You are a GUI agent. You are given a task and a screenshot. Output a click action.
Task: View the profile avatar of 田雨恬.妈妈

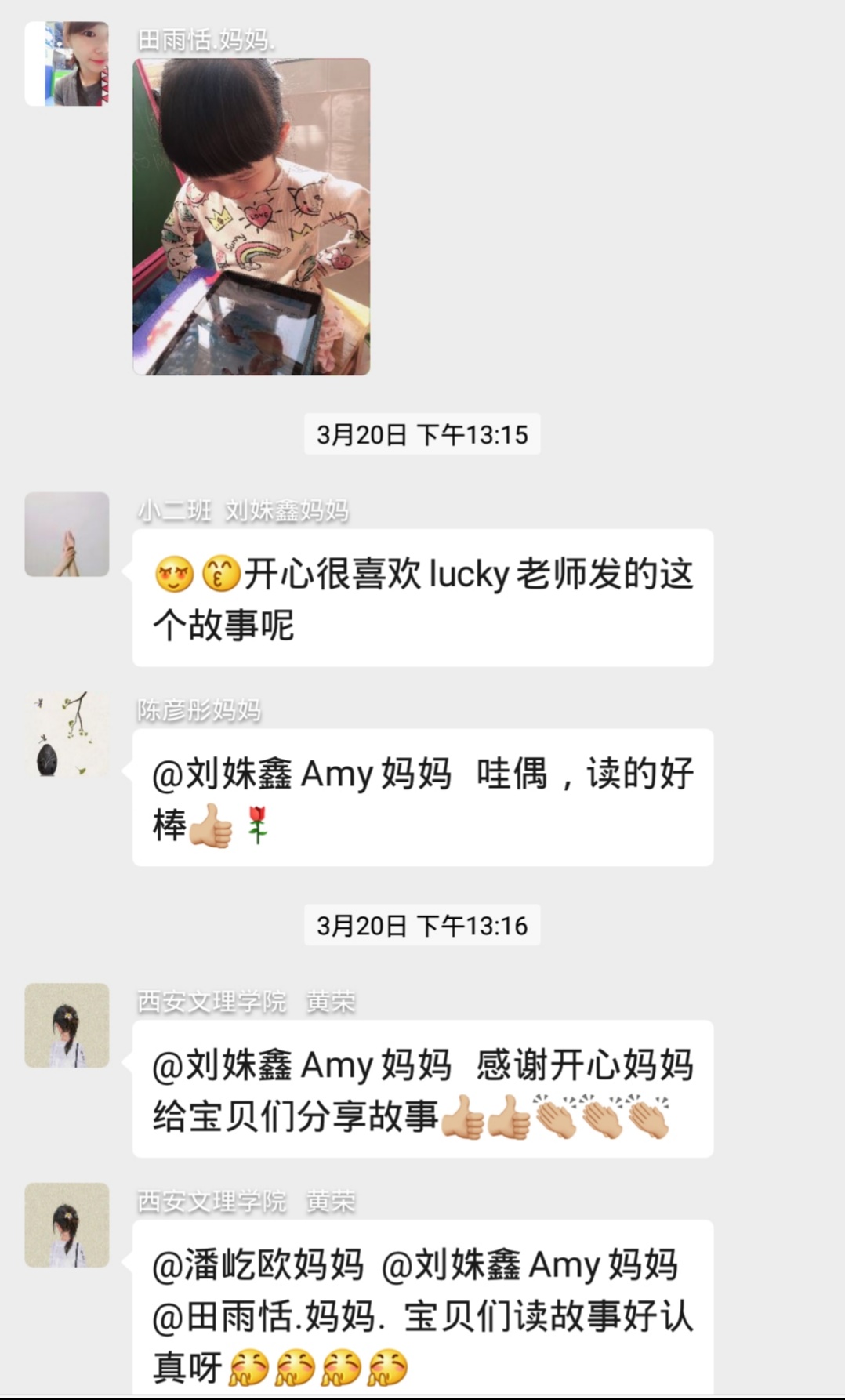click(x=67, y=63)
